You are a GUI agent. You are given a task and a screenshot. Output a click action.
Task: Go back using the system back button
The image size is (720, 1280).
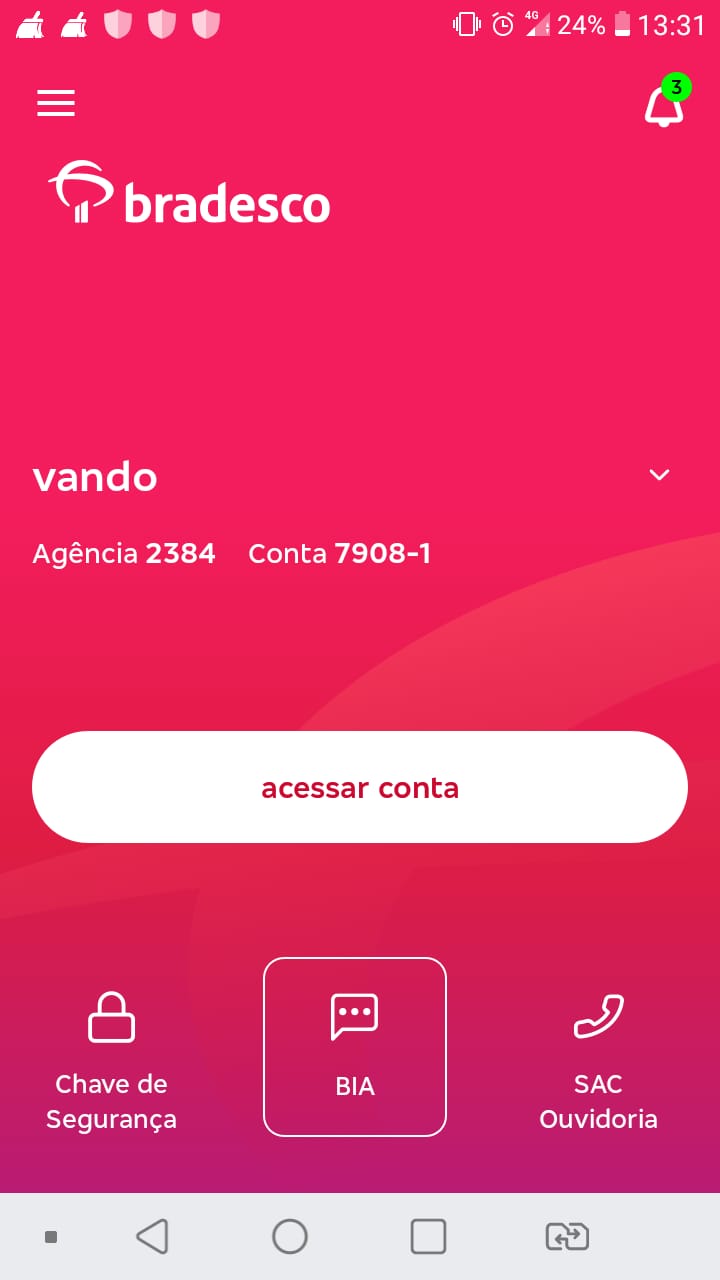click(x=152, y=1237)
